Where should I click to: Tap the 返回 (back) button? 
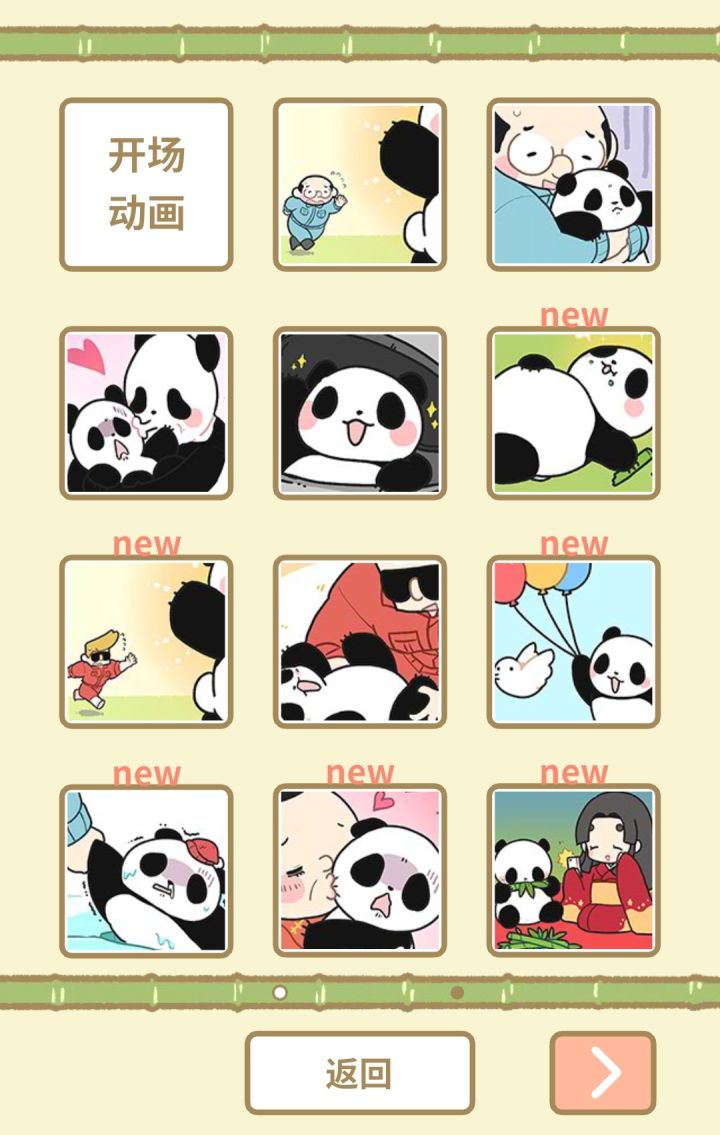358,1072
